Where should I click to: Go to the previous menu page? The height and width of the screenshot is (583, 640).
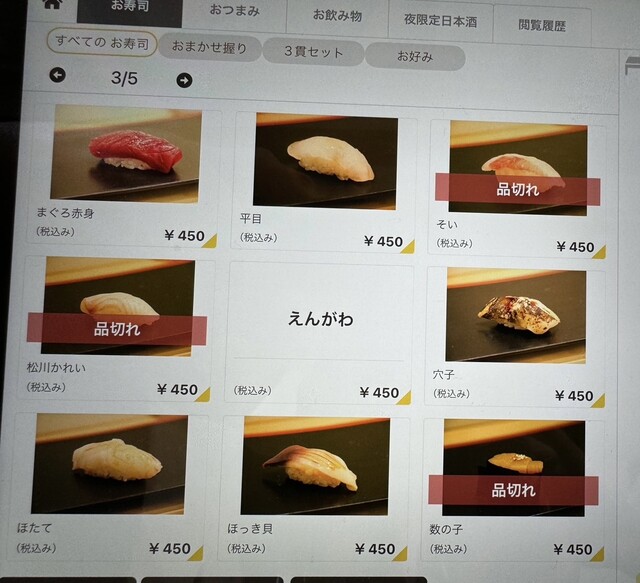[58, 75]
